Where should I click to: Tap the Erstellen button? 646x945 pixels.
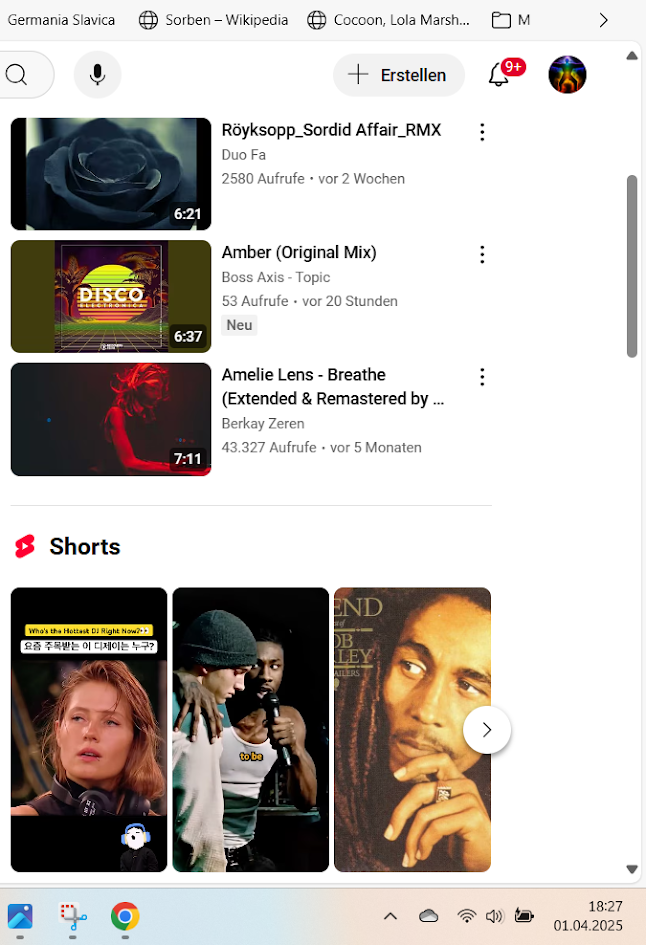coord(398,75)
